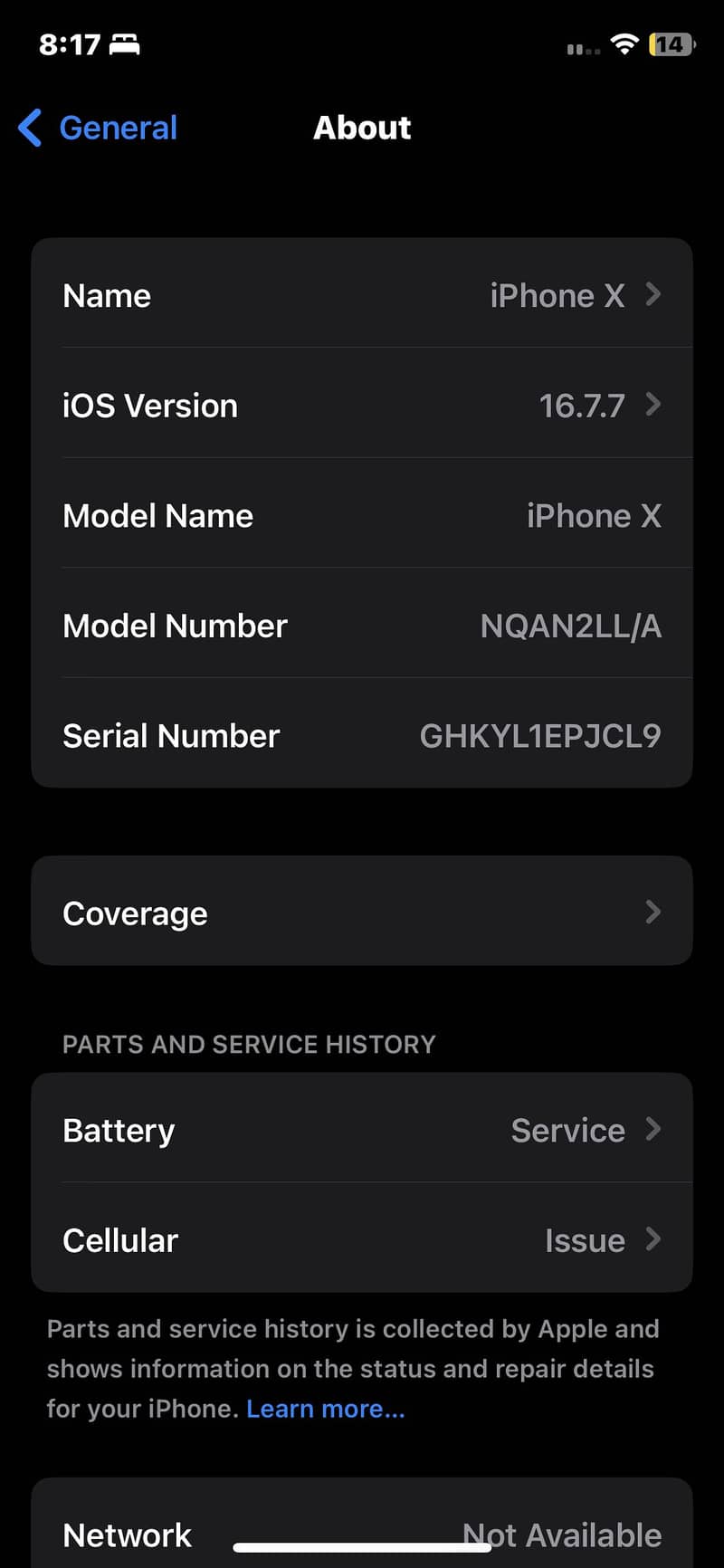Image resolution: width=724 pixels, height=1568 pixels.
Task: Tap the Learn more link
Action: [x=326, y=1409]
